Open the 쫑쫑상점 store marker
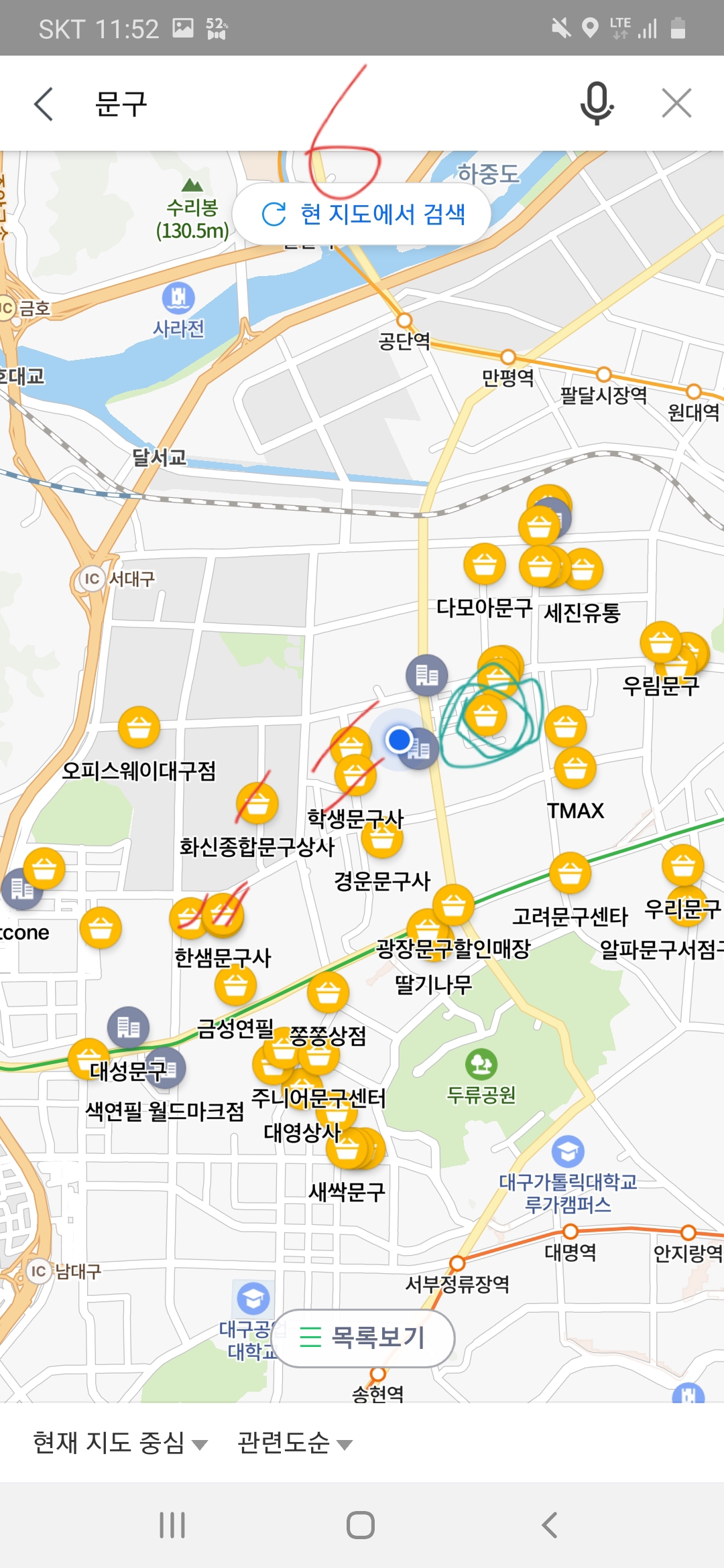Screen dimensions: 724x1568 coord(328,992)
